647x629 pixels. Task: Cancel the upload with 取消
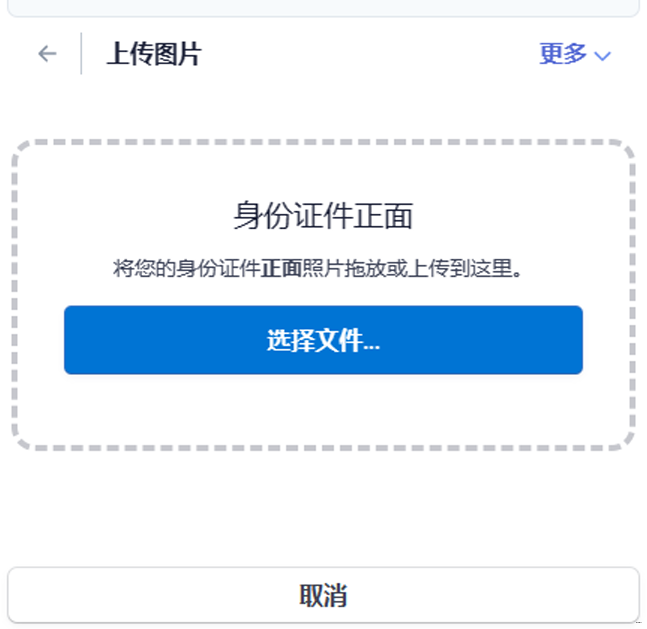click(x=323, y=596)
